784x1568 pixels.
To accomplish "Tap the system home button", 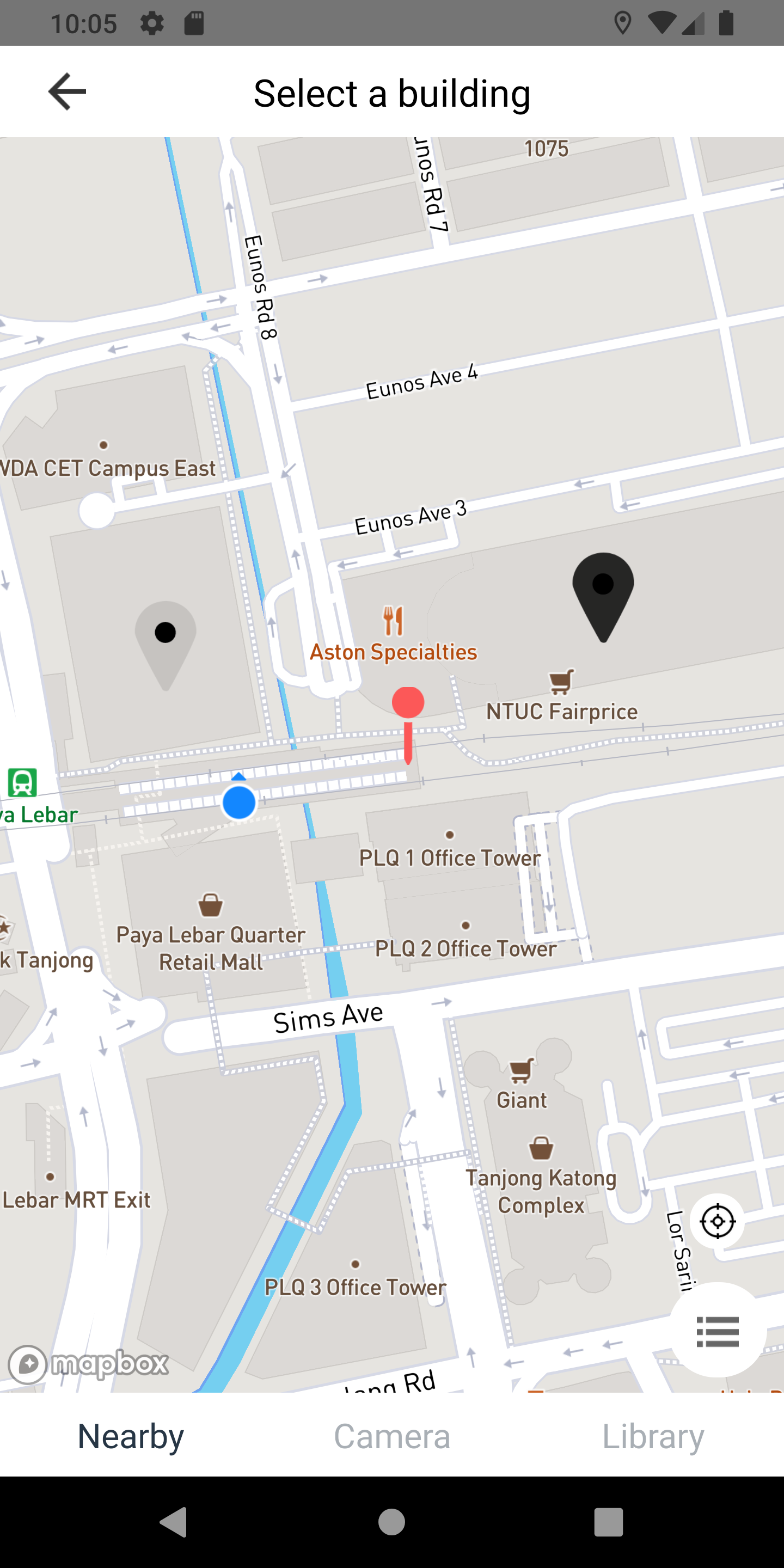I will [x=391, y=1522].
